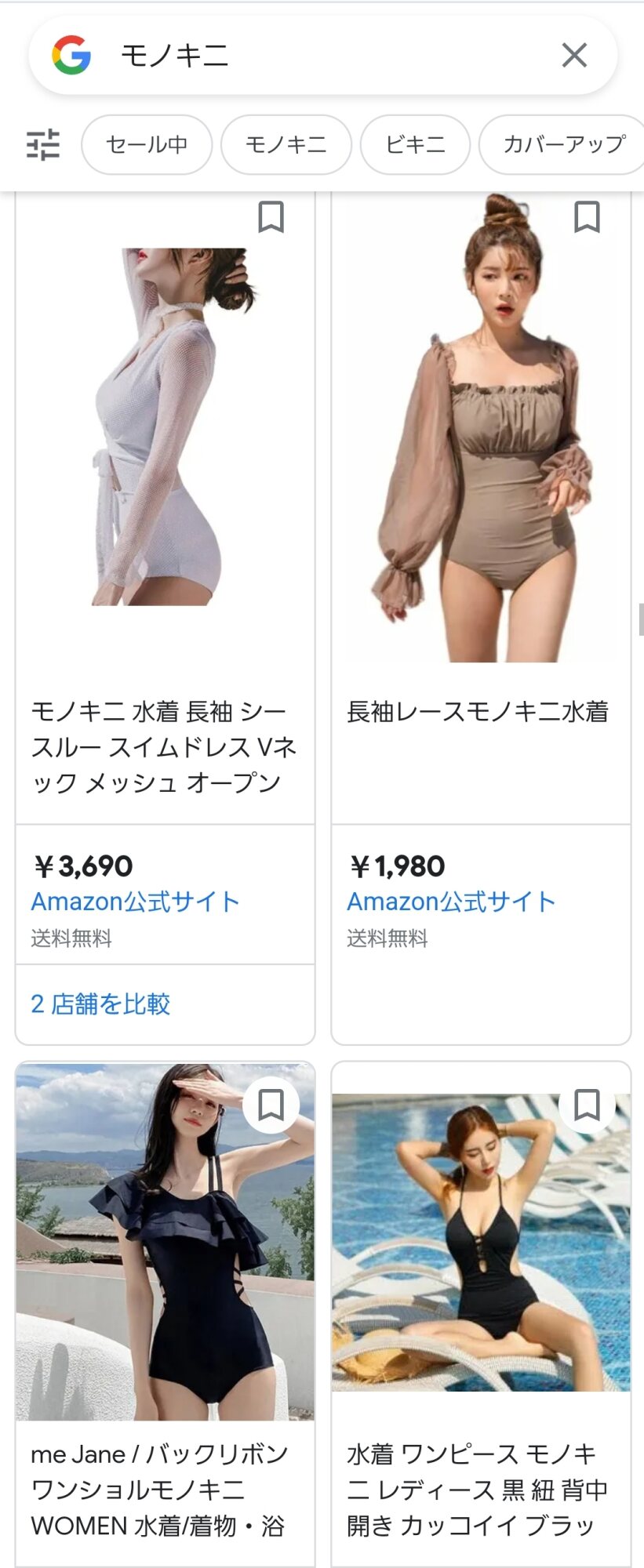Bookmark the ¥3,690 long-sleeve mesh monokini
This screenshot has width=644, height=1568.
(x=271, y=217)
